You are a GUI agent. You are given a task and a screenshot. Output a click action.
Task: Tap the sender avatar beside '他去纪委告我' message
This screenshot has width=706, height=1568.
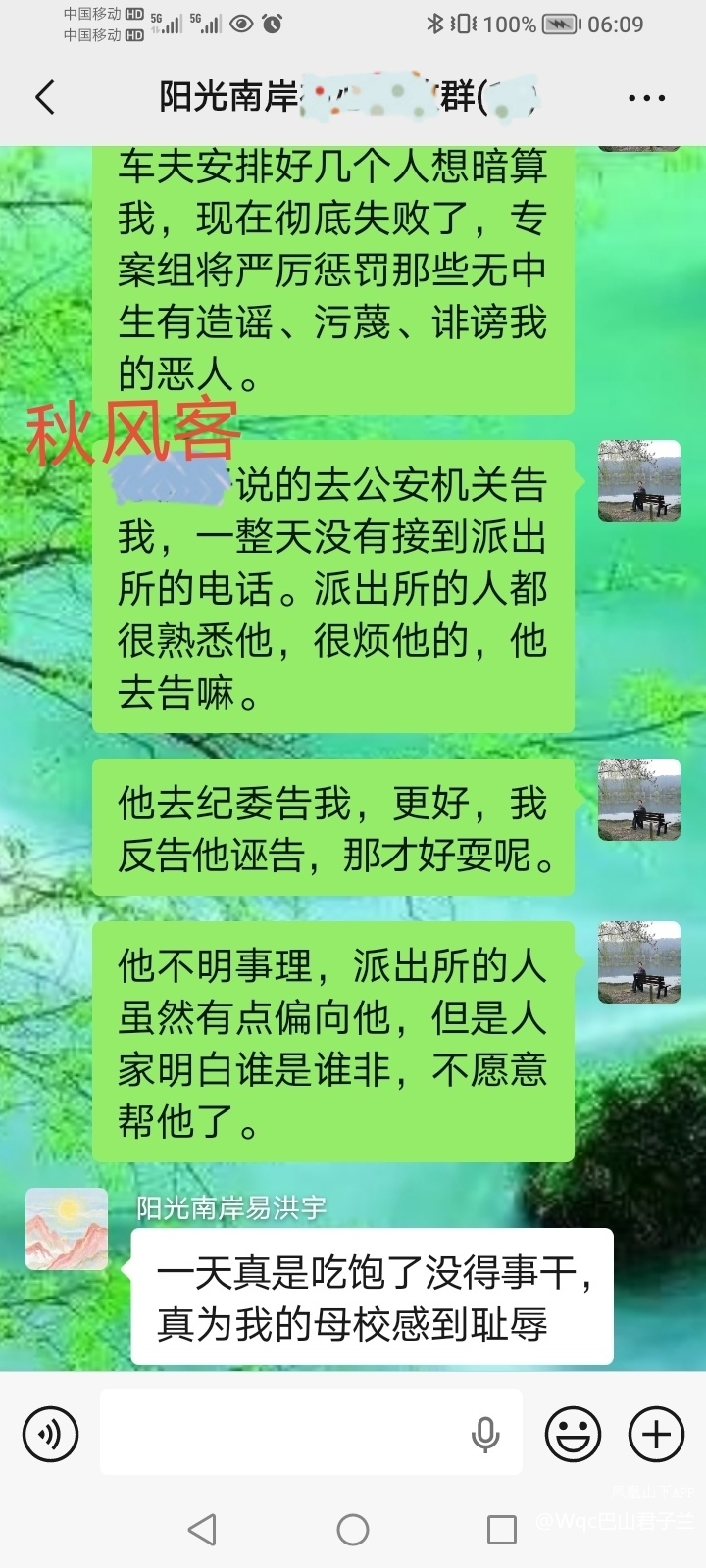pos(639,799)
